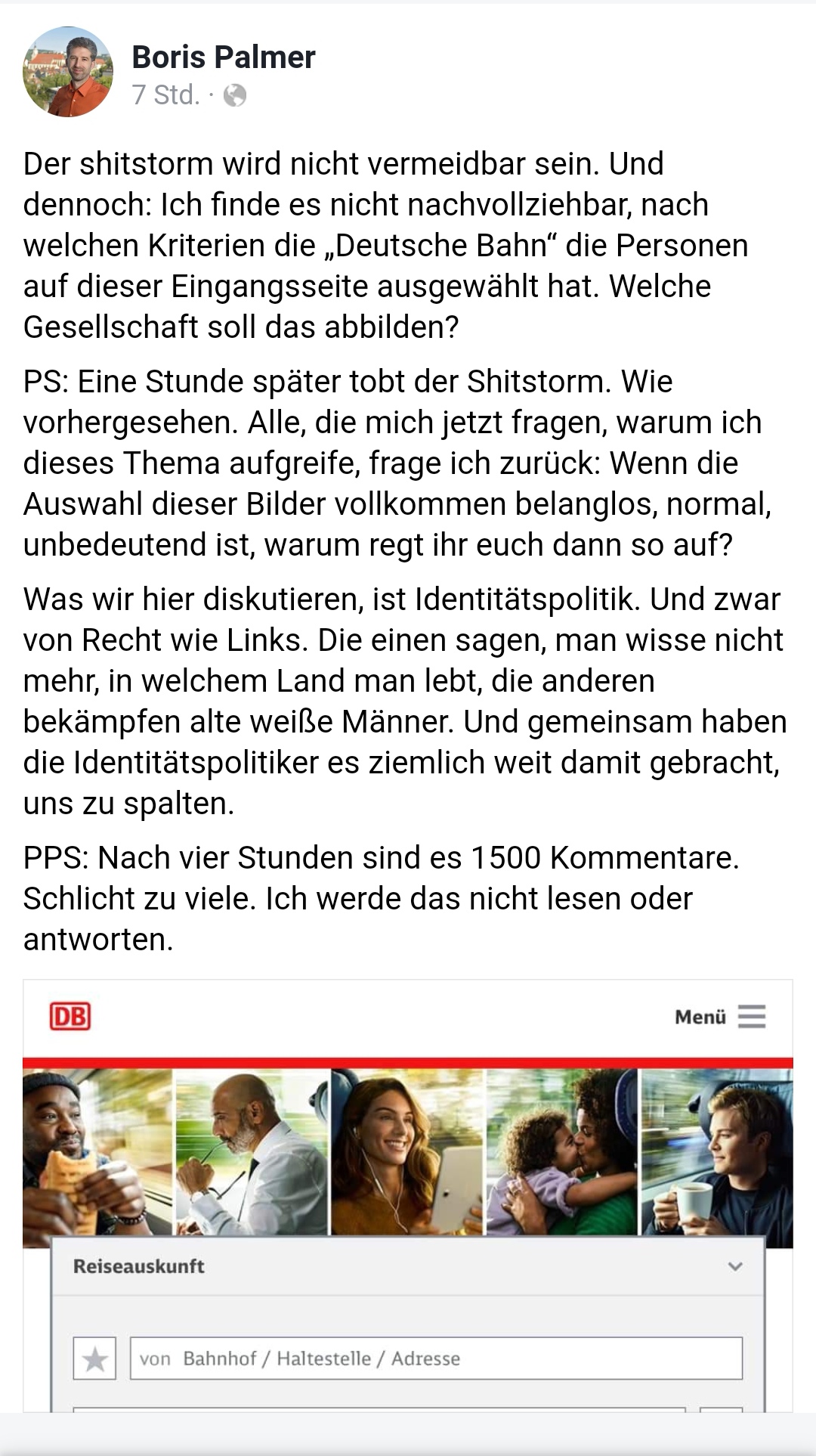Open Boris Palmer's profile name link
This screenshot has height=1456, width=816.
pyautogui.click(x=224, y=57)
